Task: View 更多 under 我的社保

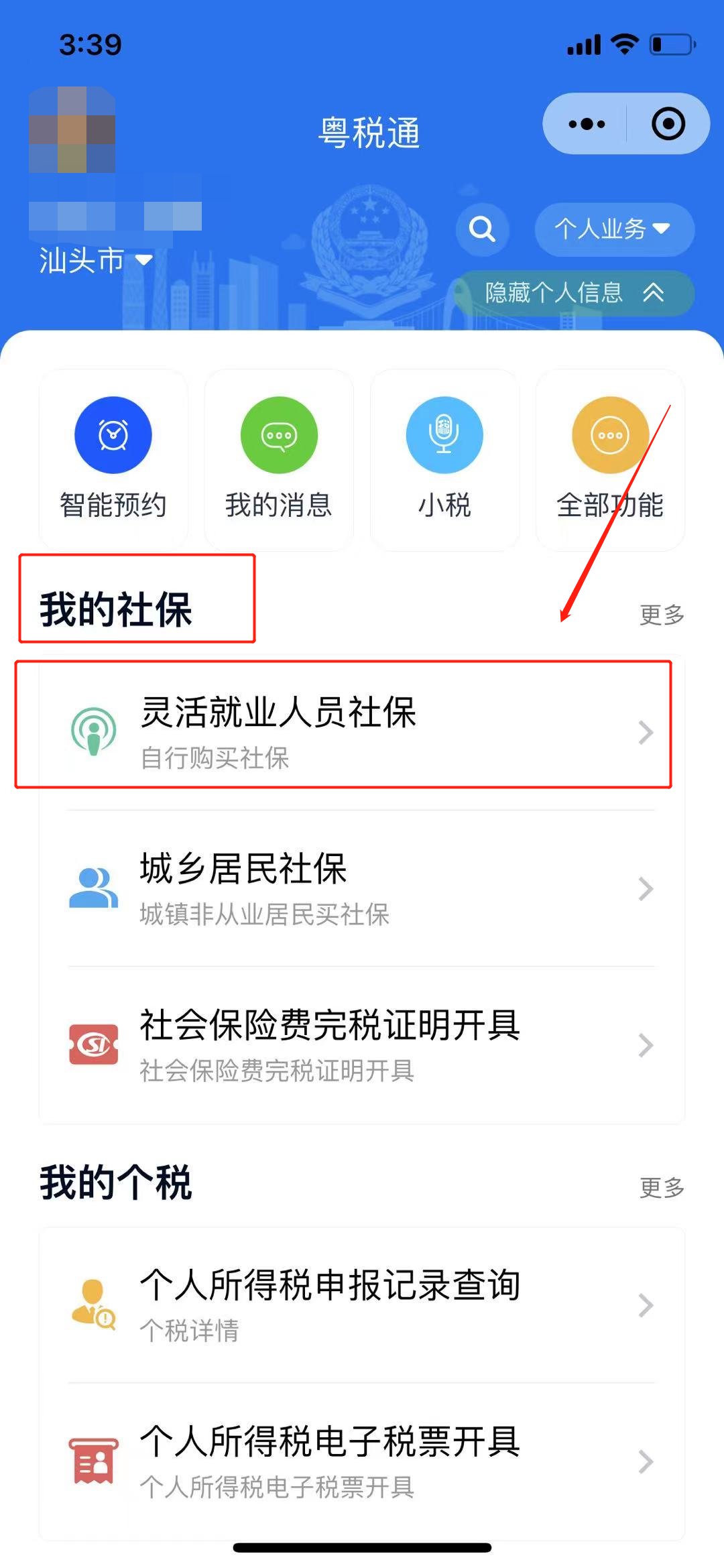Action: click(x=661, y=614)
